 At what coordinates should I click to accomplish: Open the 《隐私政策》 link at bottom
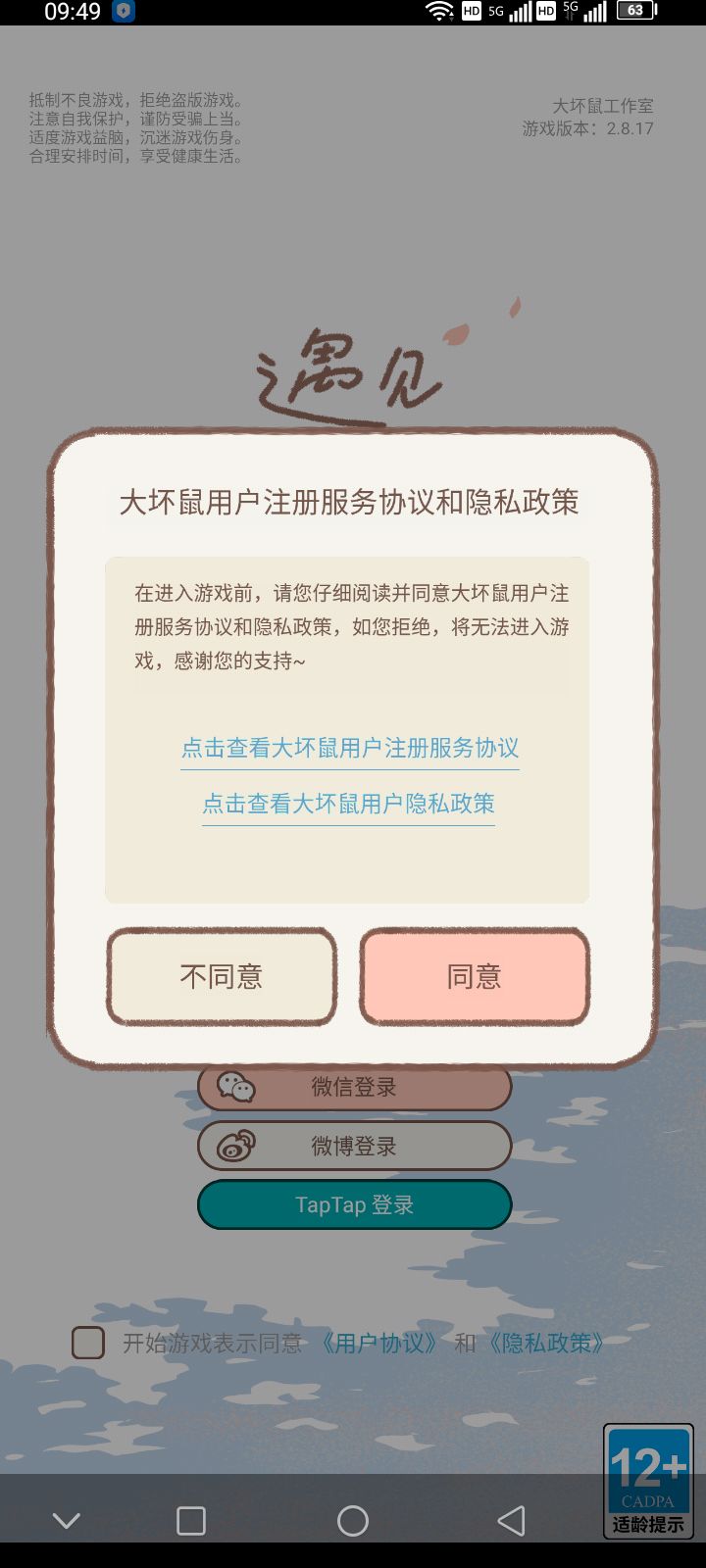546,1343
